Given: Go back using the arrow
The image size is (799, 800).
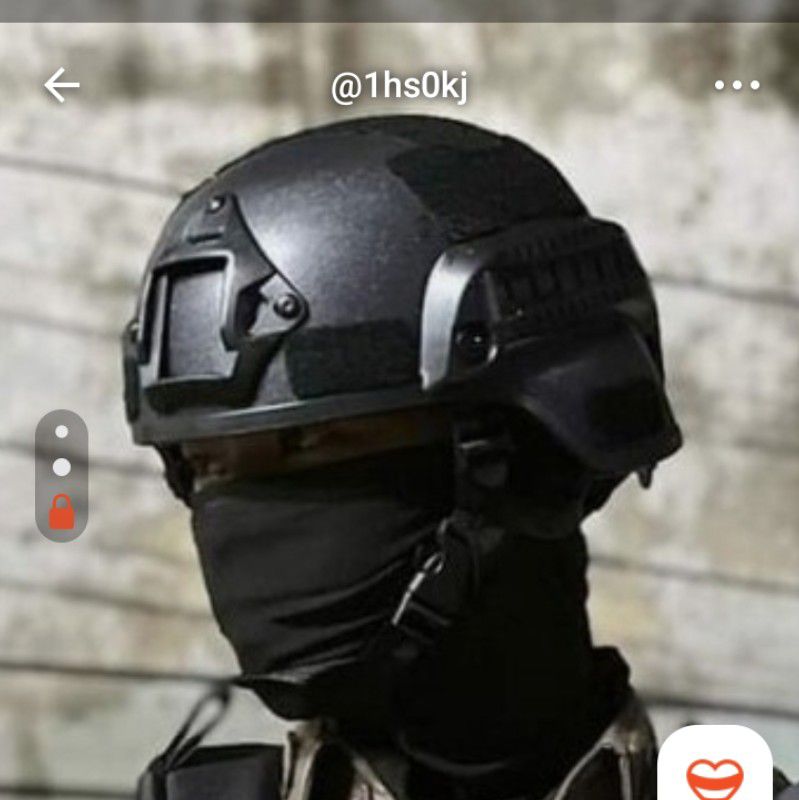Looking at the screenshot, I should click(61, 86).
